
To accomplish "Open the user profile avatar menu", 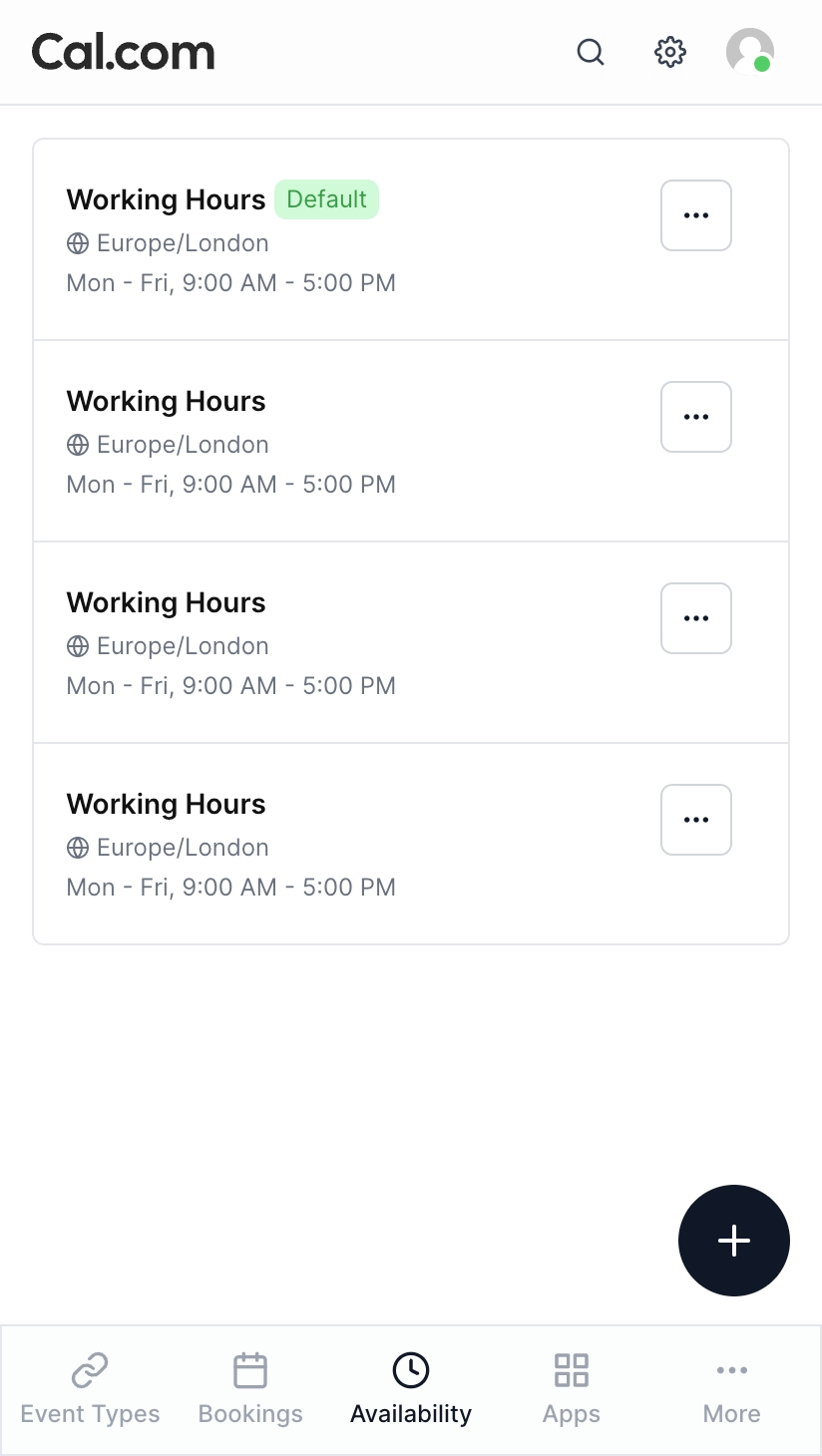I will (749, 52).
